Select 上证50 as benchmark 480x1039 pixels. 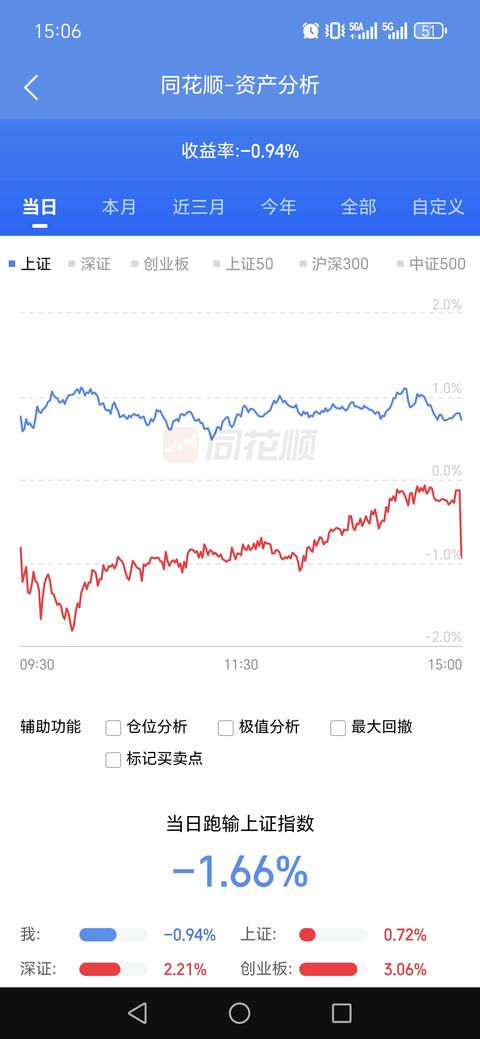pyautogui.click(x=243, y=264)
